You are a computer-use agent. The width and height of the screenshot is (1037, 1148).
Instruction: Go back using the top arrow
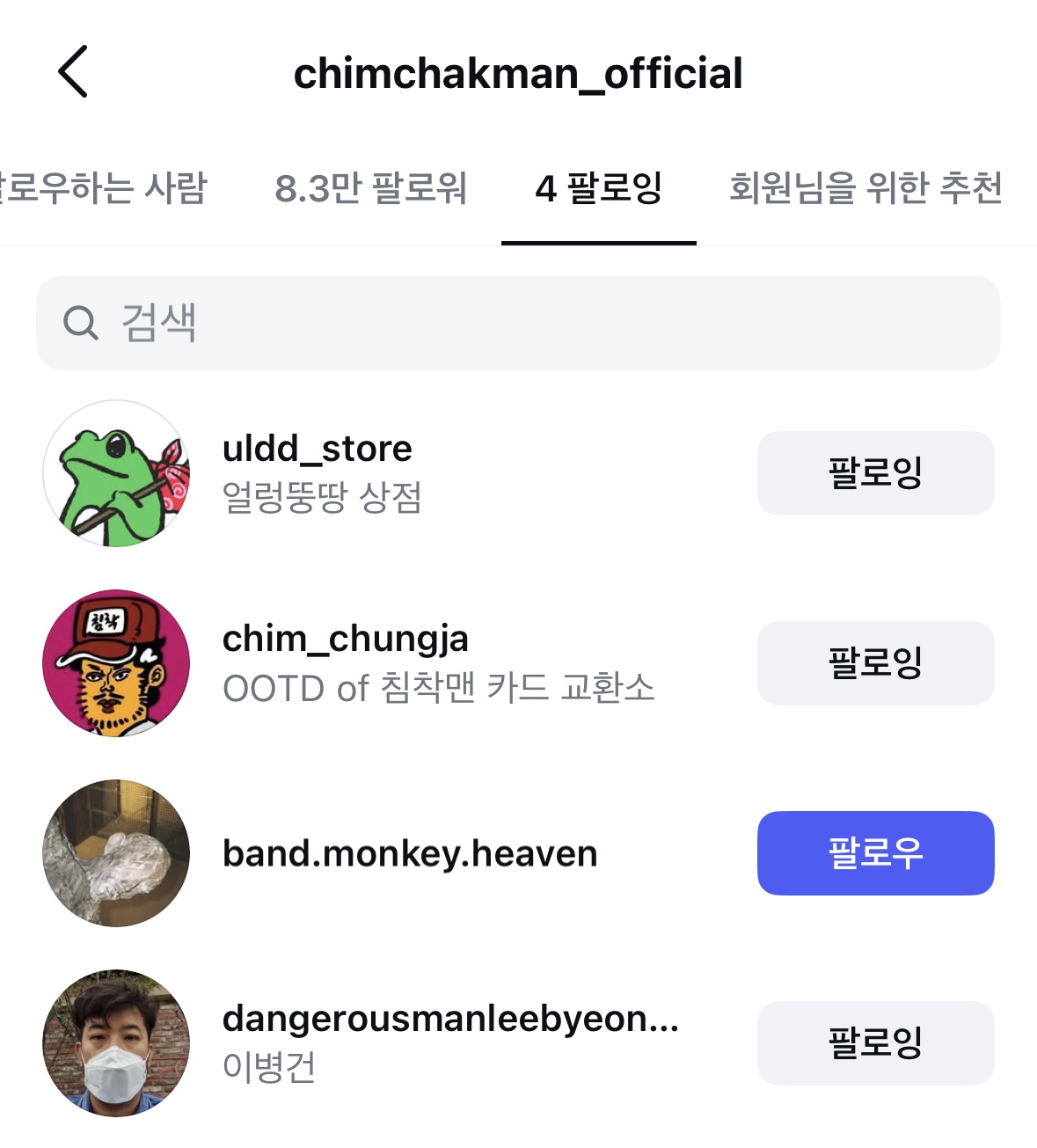click(x=73, y=71)
